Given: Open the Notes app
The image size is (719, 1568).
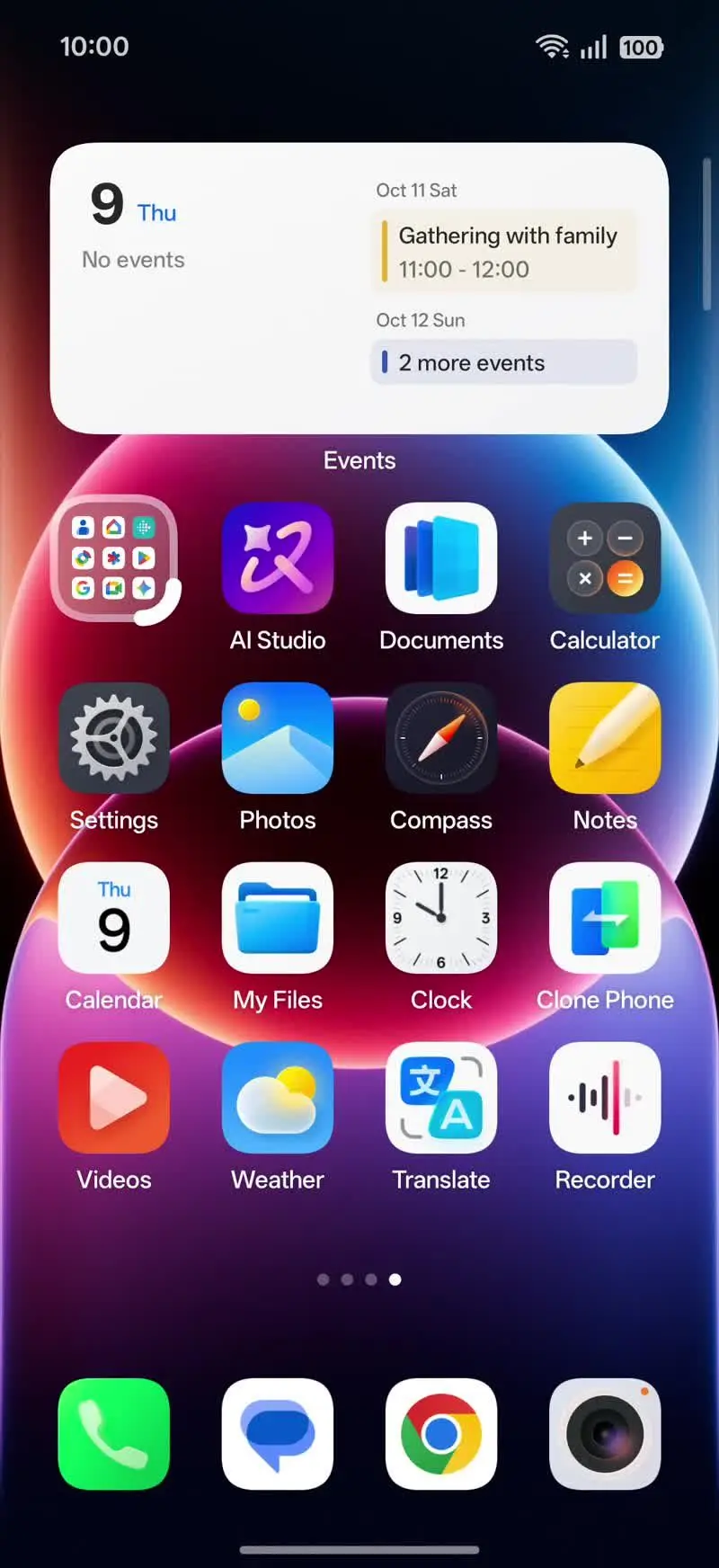Looking at the screenshot, I should click(x=605, y=738).
